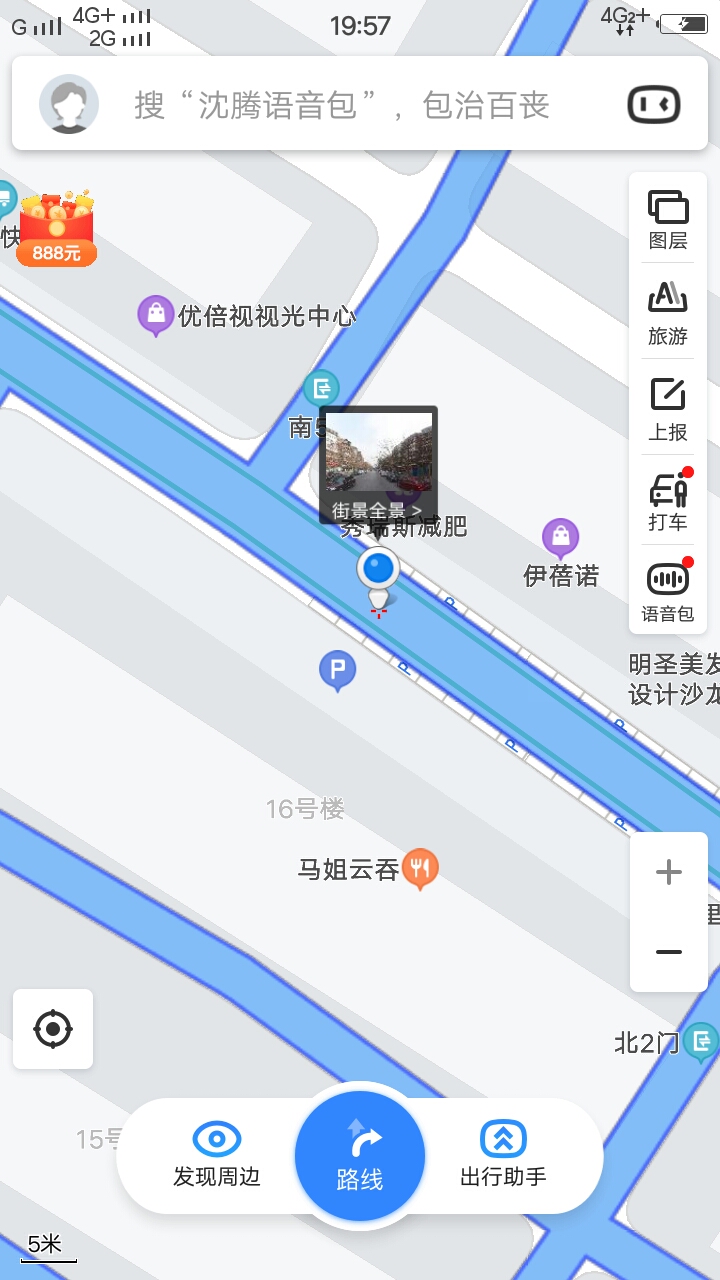Open the voice assistant robot icon
Image resolution: width=720 pixels, height=1280 pixels.
tap(654, 105)
